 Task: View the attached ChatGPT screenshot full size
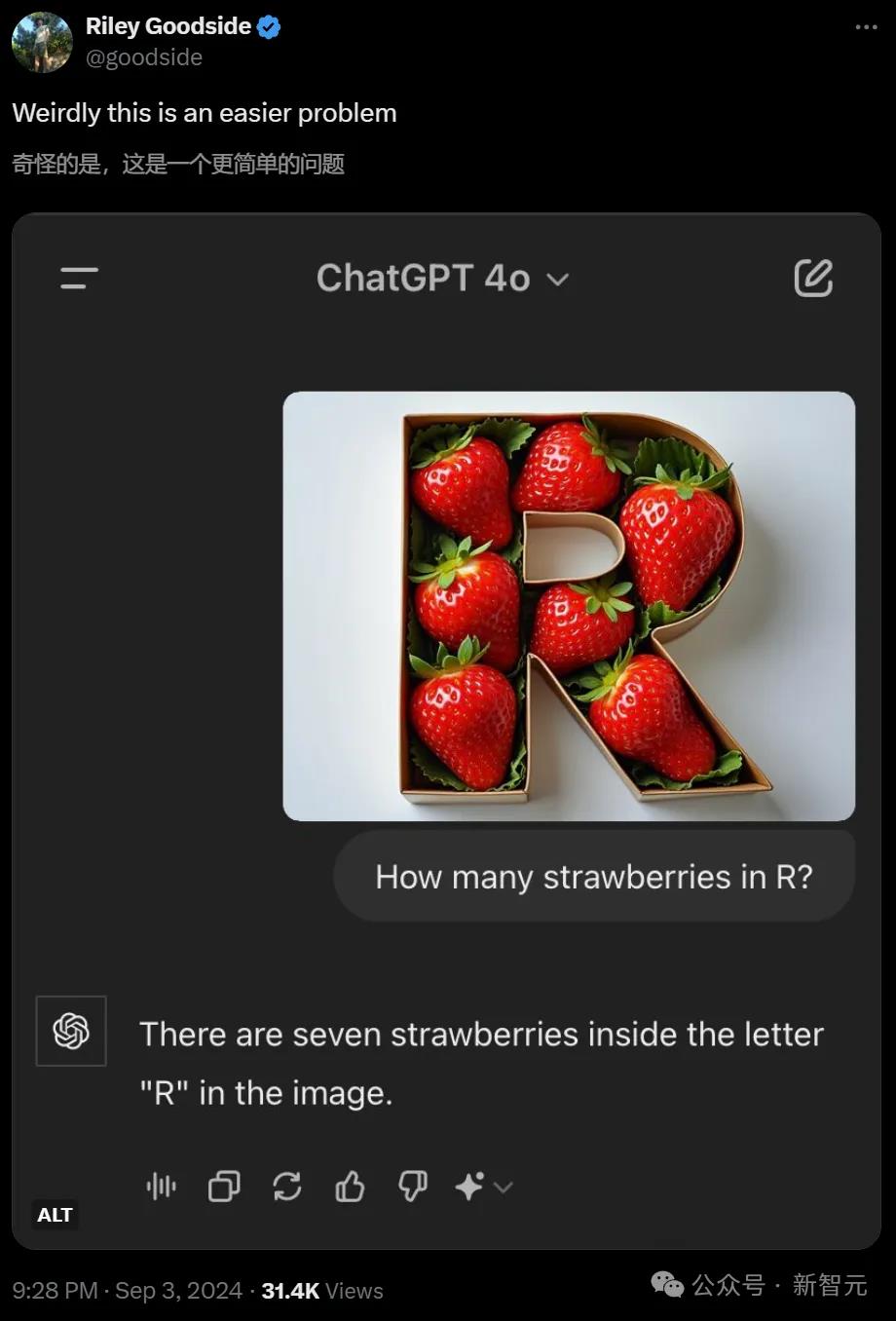coord(446,731)
